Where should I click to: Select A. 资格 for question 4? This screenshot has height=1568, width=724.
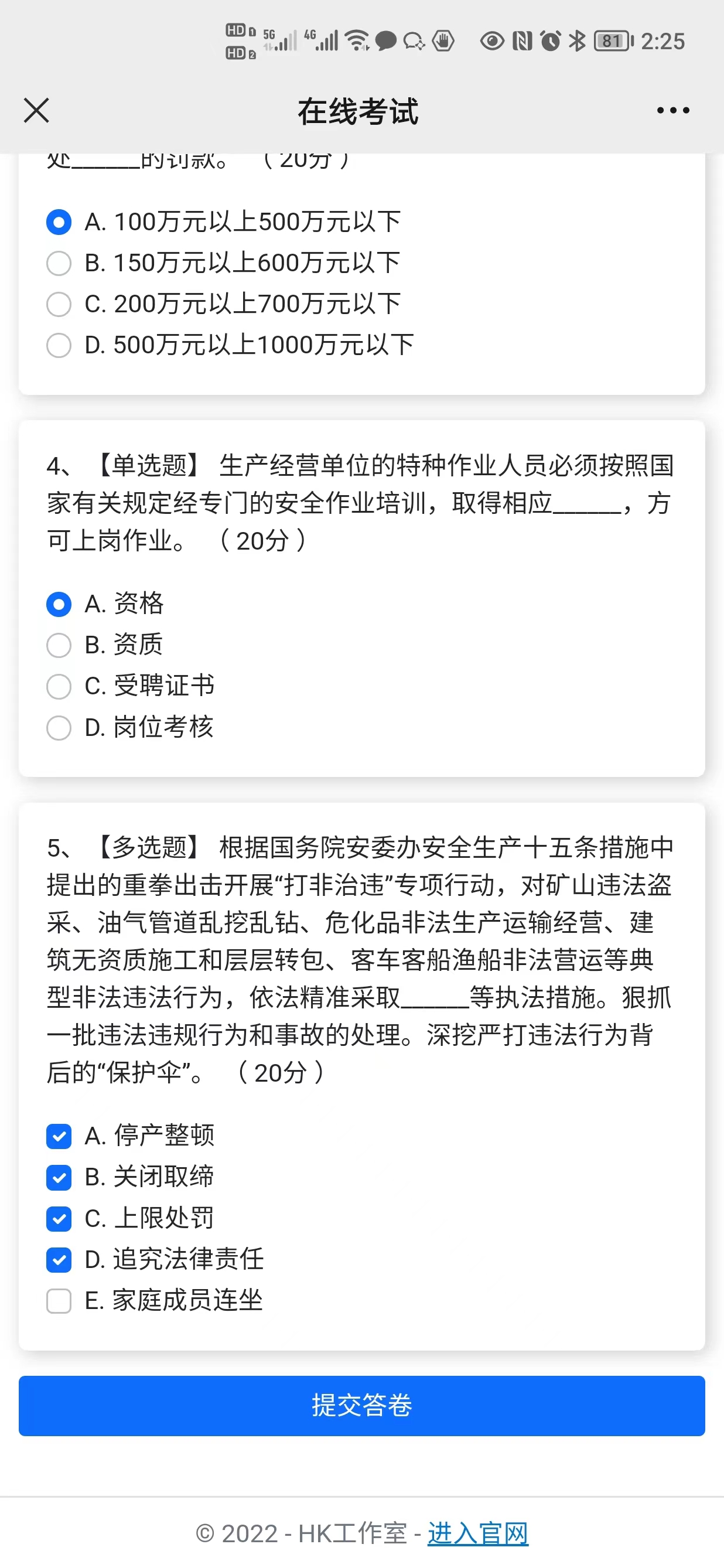59,604
